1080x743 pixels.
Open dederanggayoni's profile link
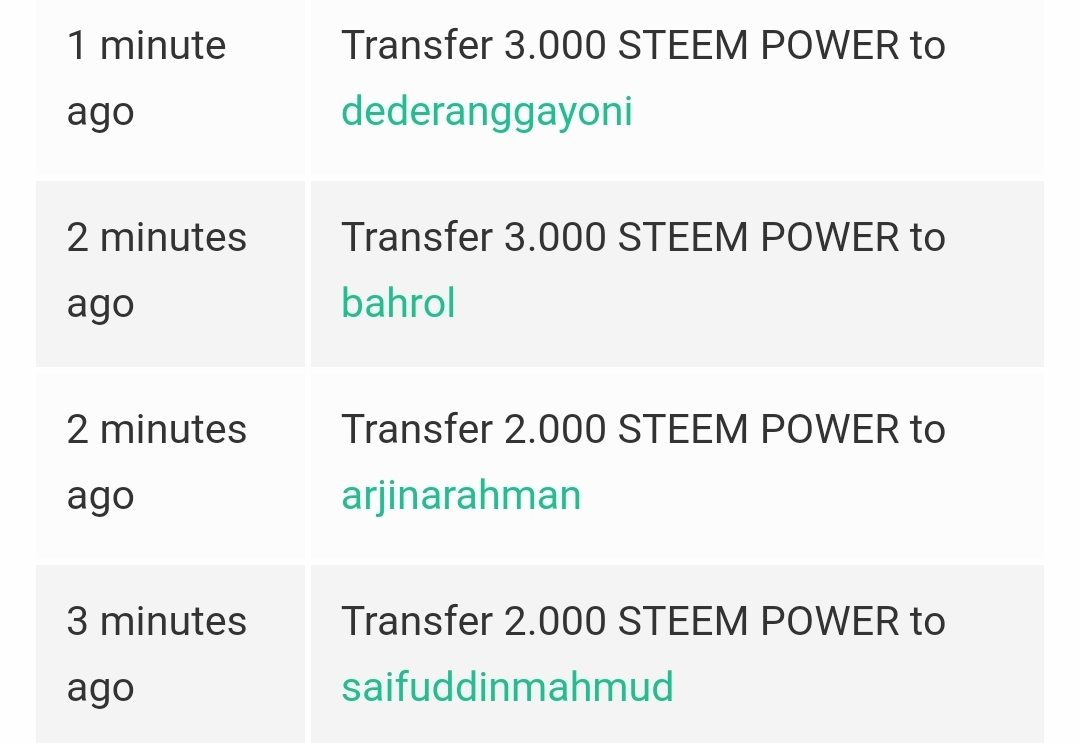point(487,111)
